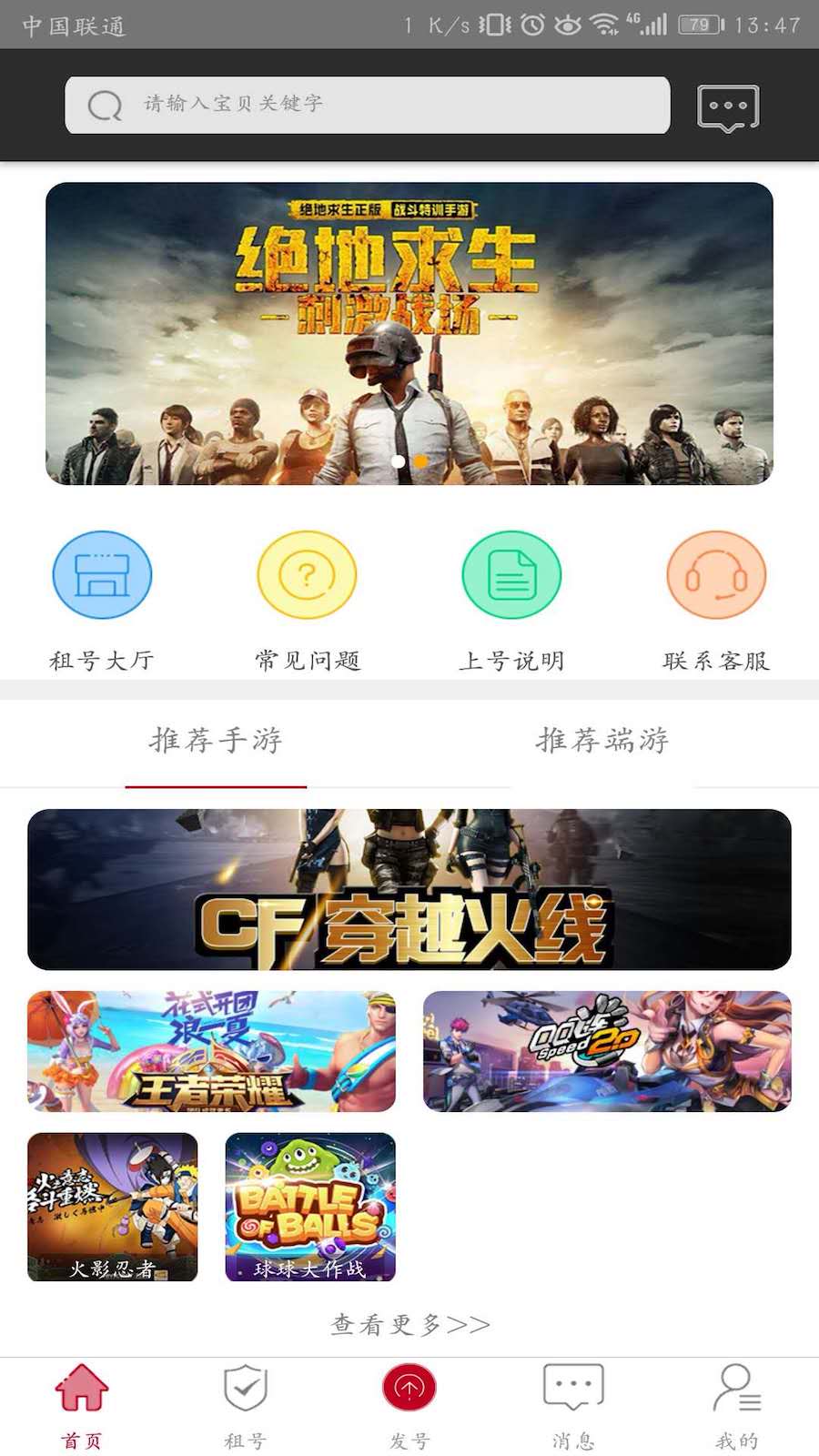Go to the 我的 profile tab
This screenshot has width=819, height=1456.
(x=737, y=1406)
